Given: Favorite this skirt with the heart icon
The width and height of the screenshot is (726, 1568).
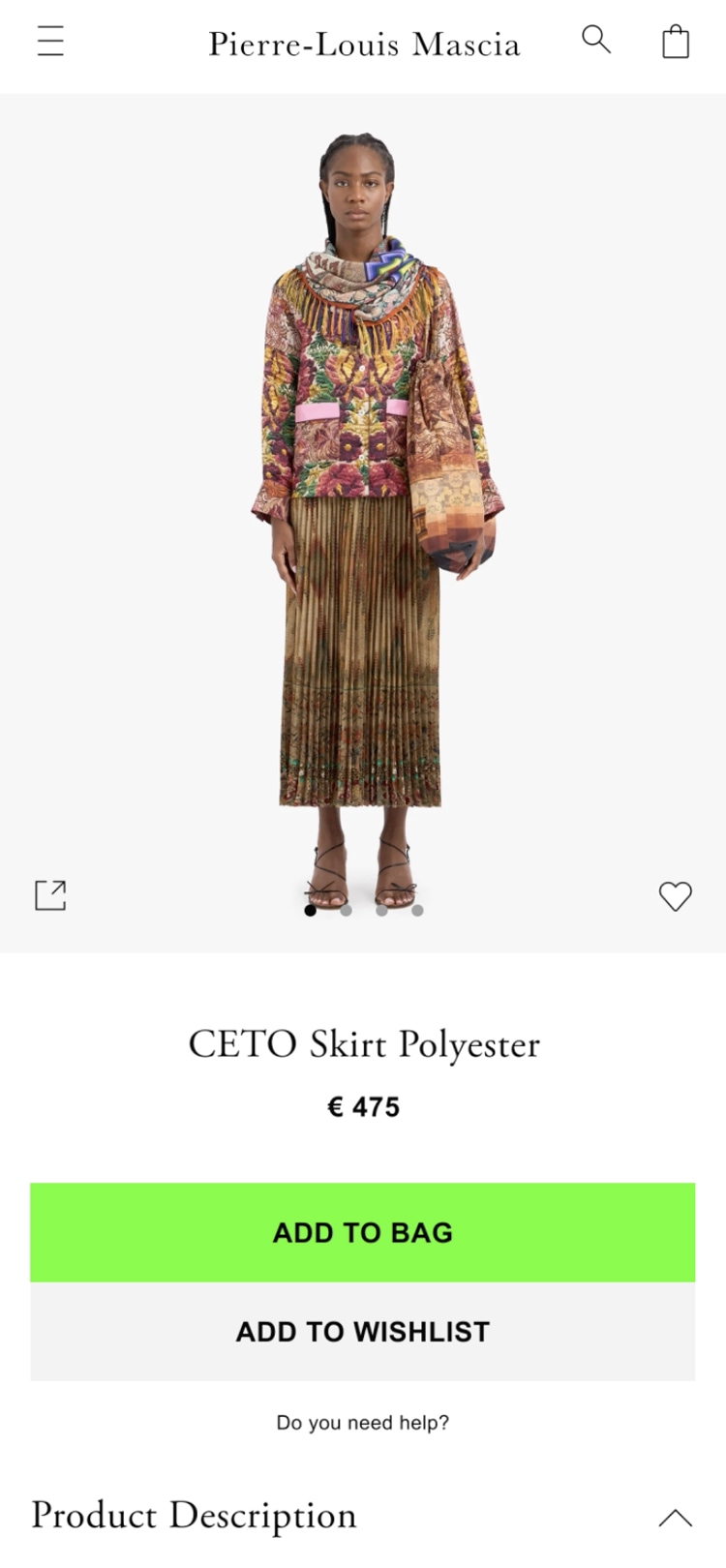Looking at the screenshot, I should click(675, 896).
